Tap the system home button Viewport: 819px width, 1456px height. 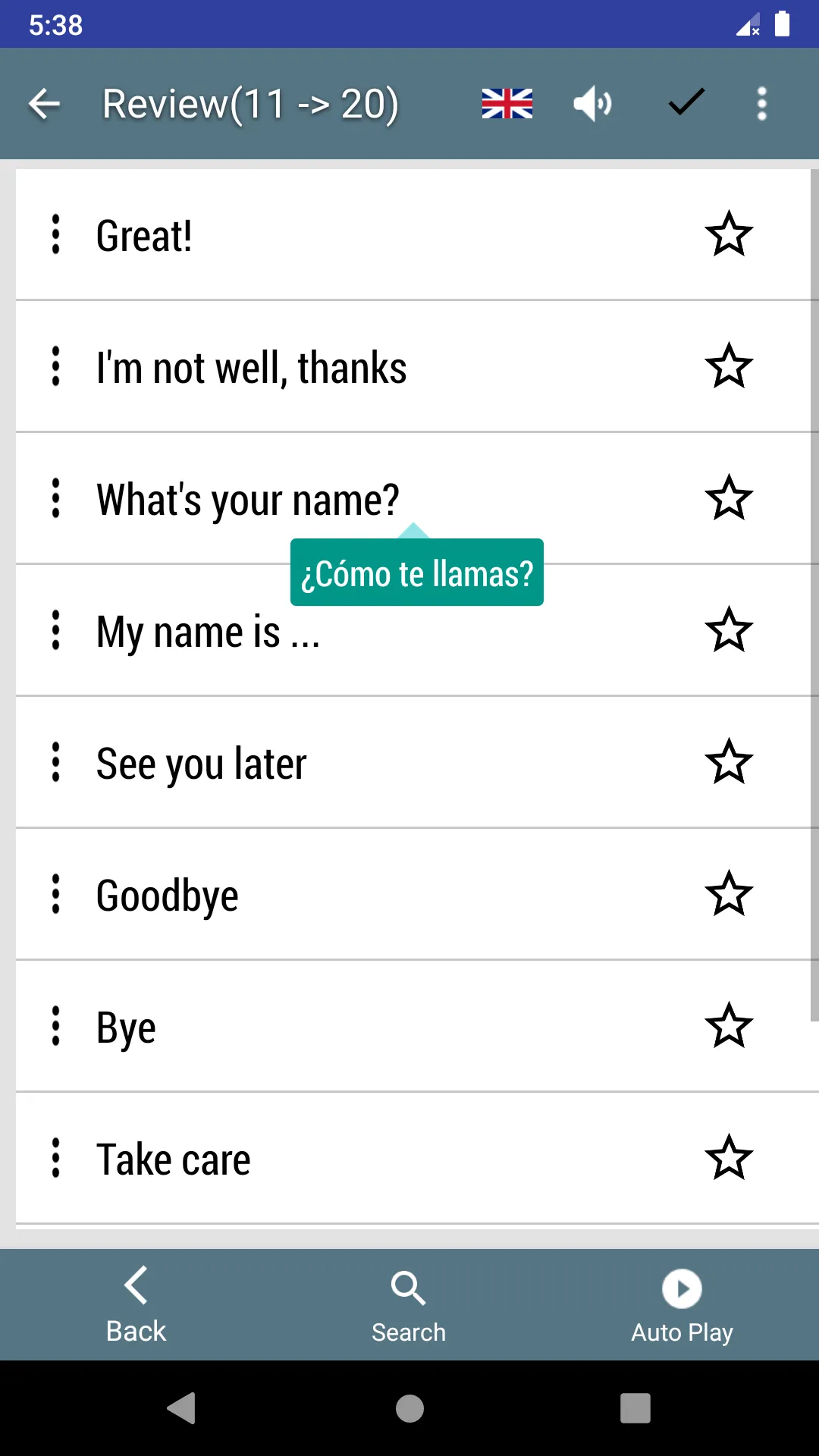coord(409,1408)
